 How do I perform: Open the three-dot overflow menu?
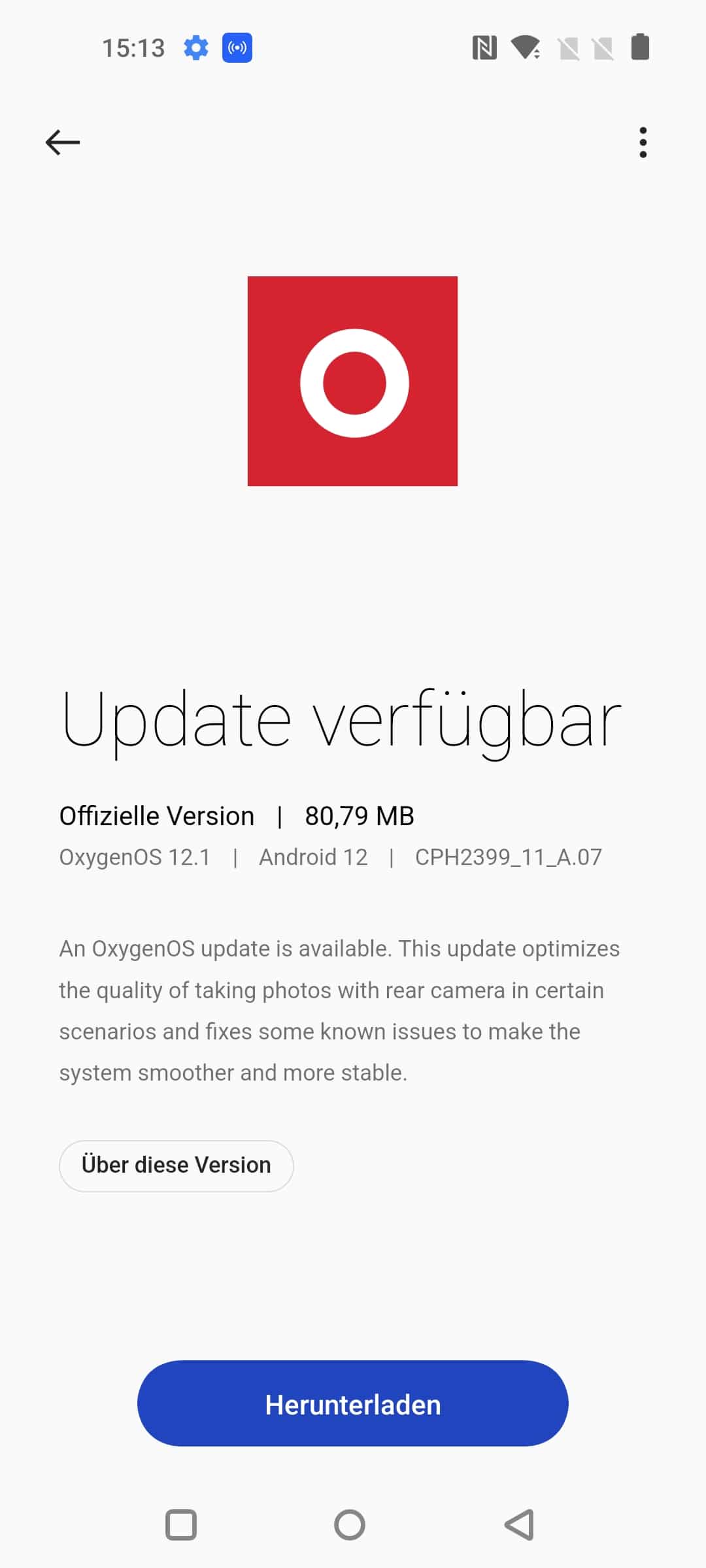pyautogui.click(x=643, y=142)
